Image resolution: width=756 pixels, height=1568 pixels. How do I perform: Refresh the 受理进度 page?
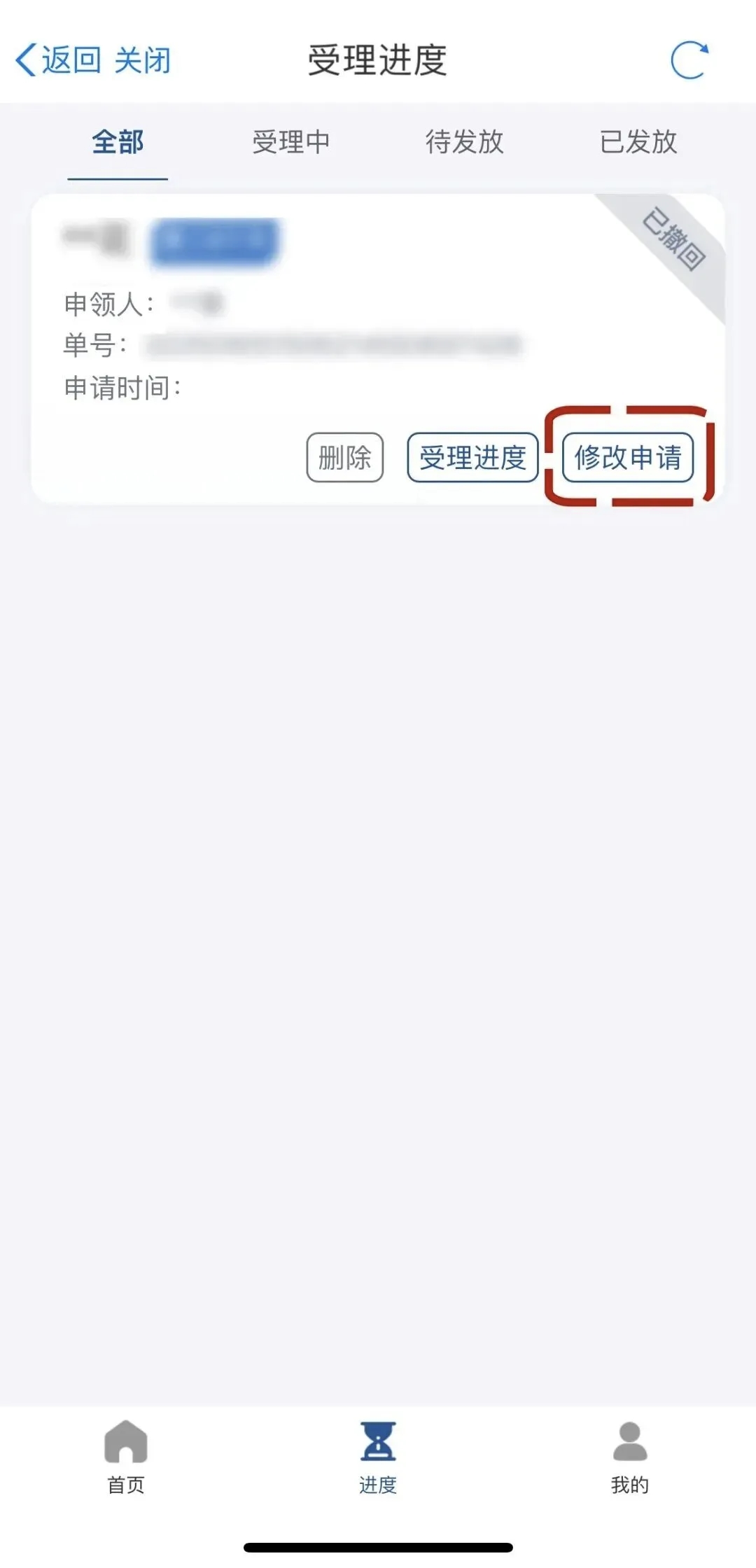689,60
